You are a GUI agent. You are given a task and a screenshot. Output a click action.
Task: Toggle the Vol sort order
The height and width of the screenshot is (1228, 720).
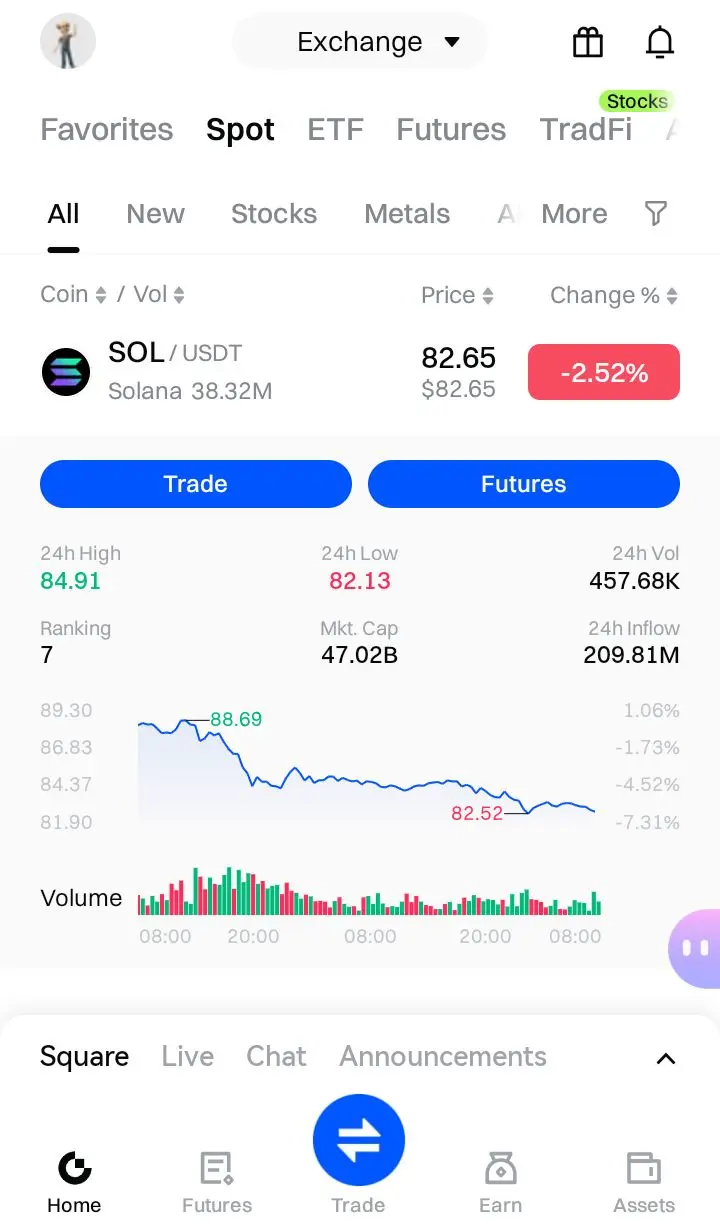pyautogui.click(x=178, y=294)
